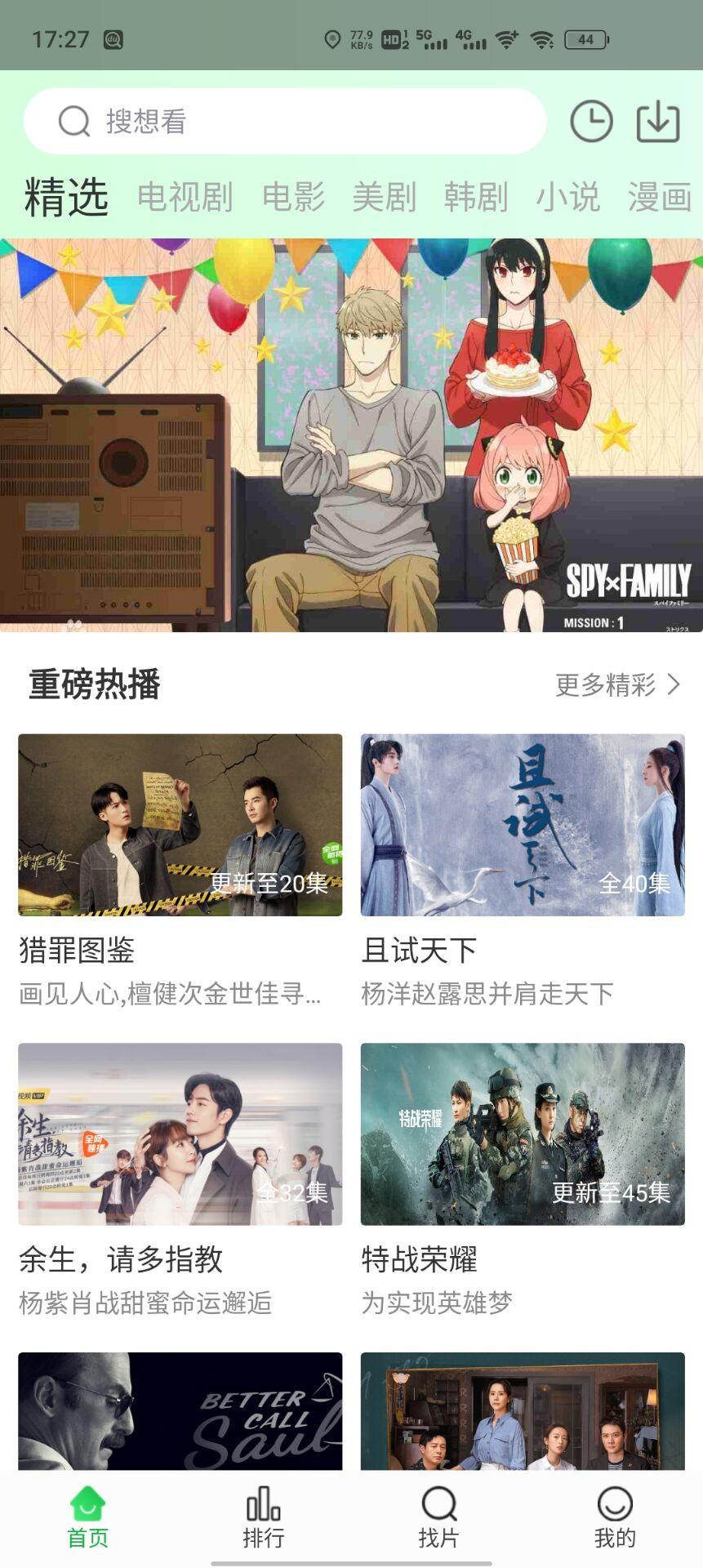Open the SPY×FAMILY banner

point(351,435)
